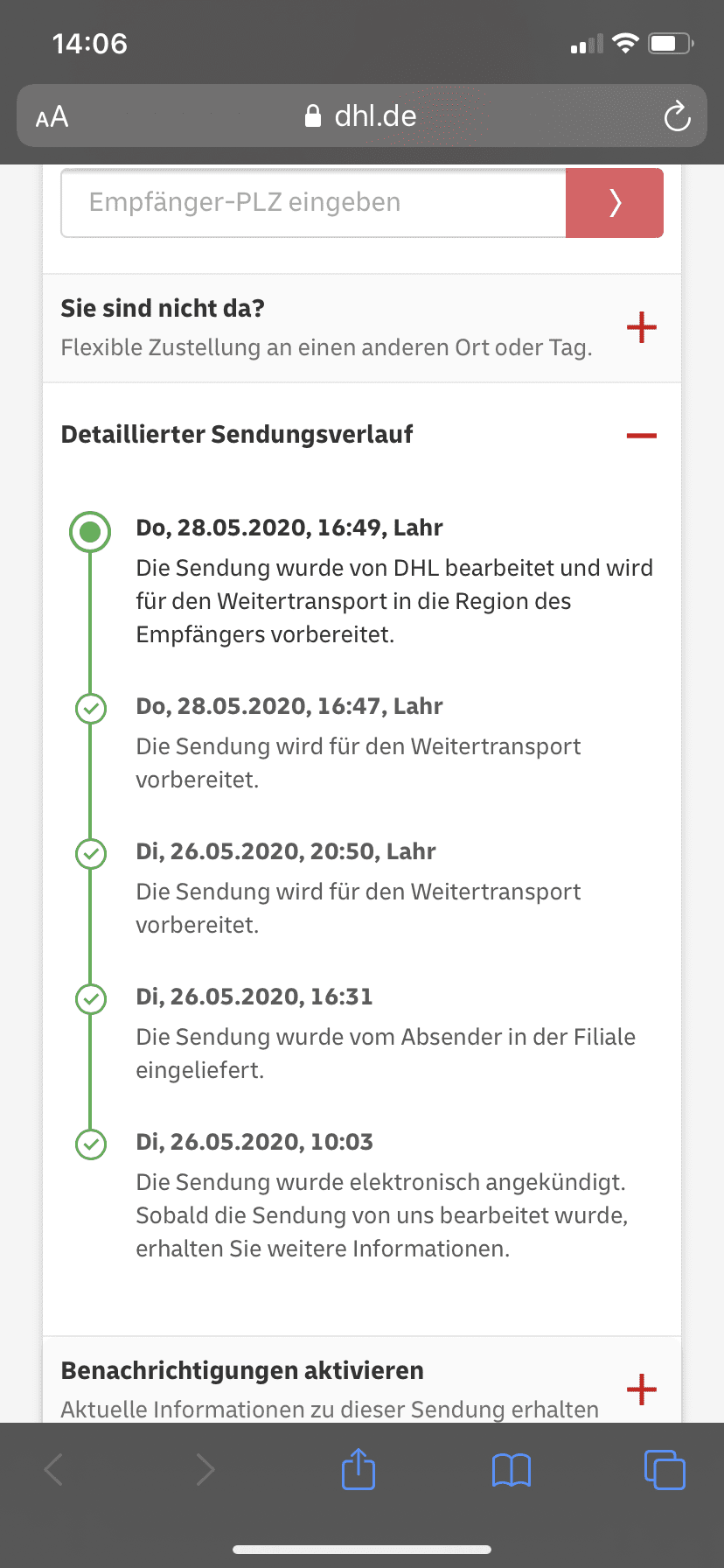Tap the Empfänger-PLZ eingeben field
This screenshot has width=724, height=1568.
click(x=313, y=203)
